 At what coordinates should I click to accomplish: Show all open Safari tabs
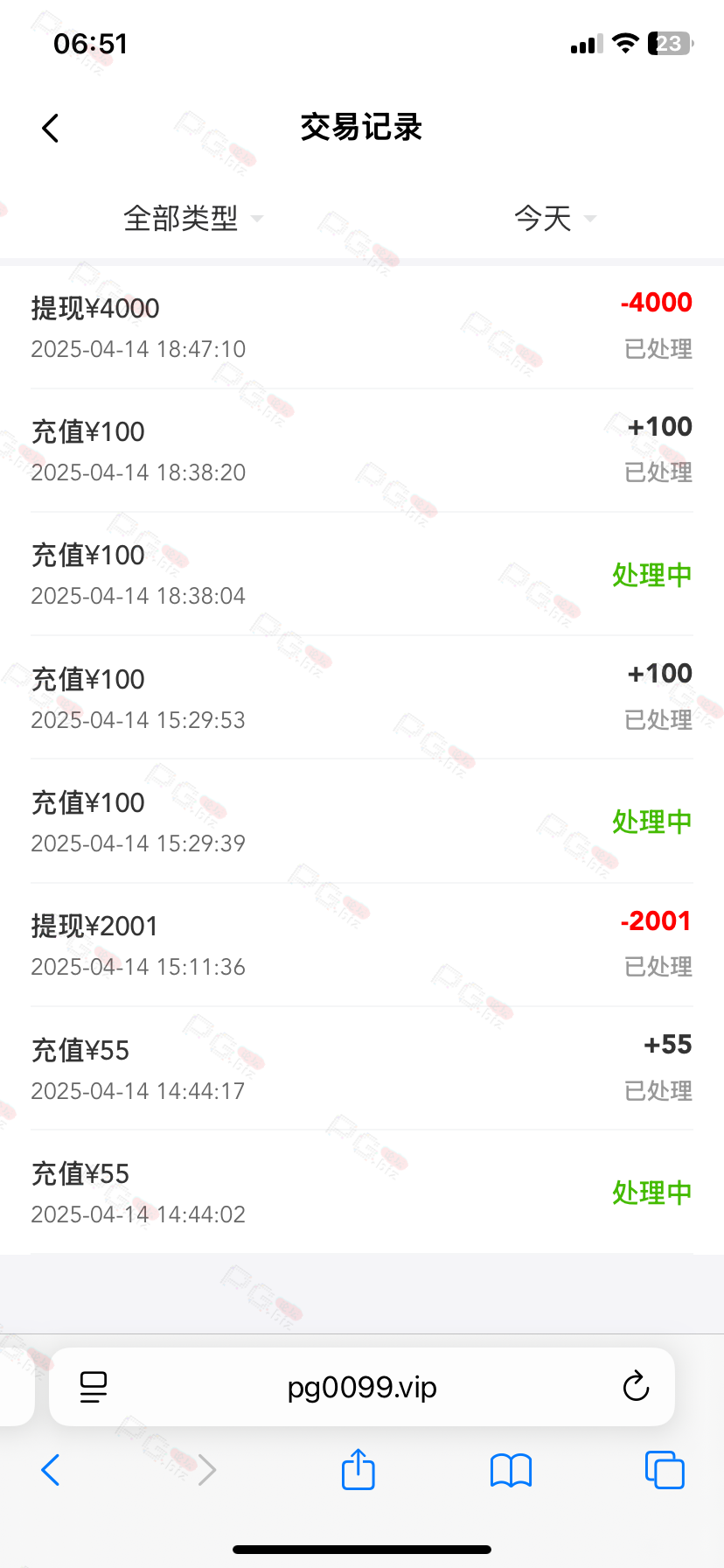tap(665, 1469)
